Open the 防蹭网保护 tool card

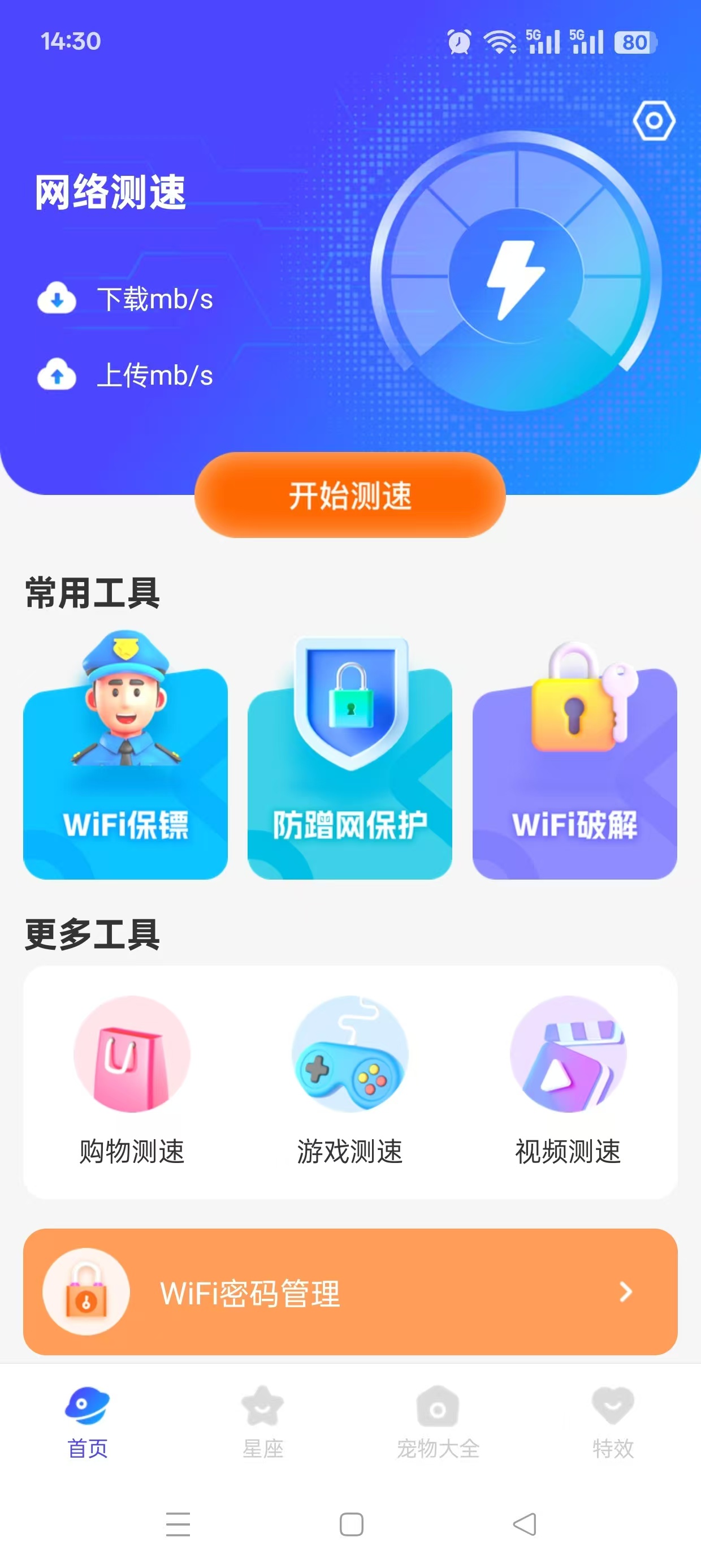350,773
